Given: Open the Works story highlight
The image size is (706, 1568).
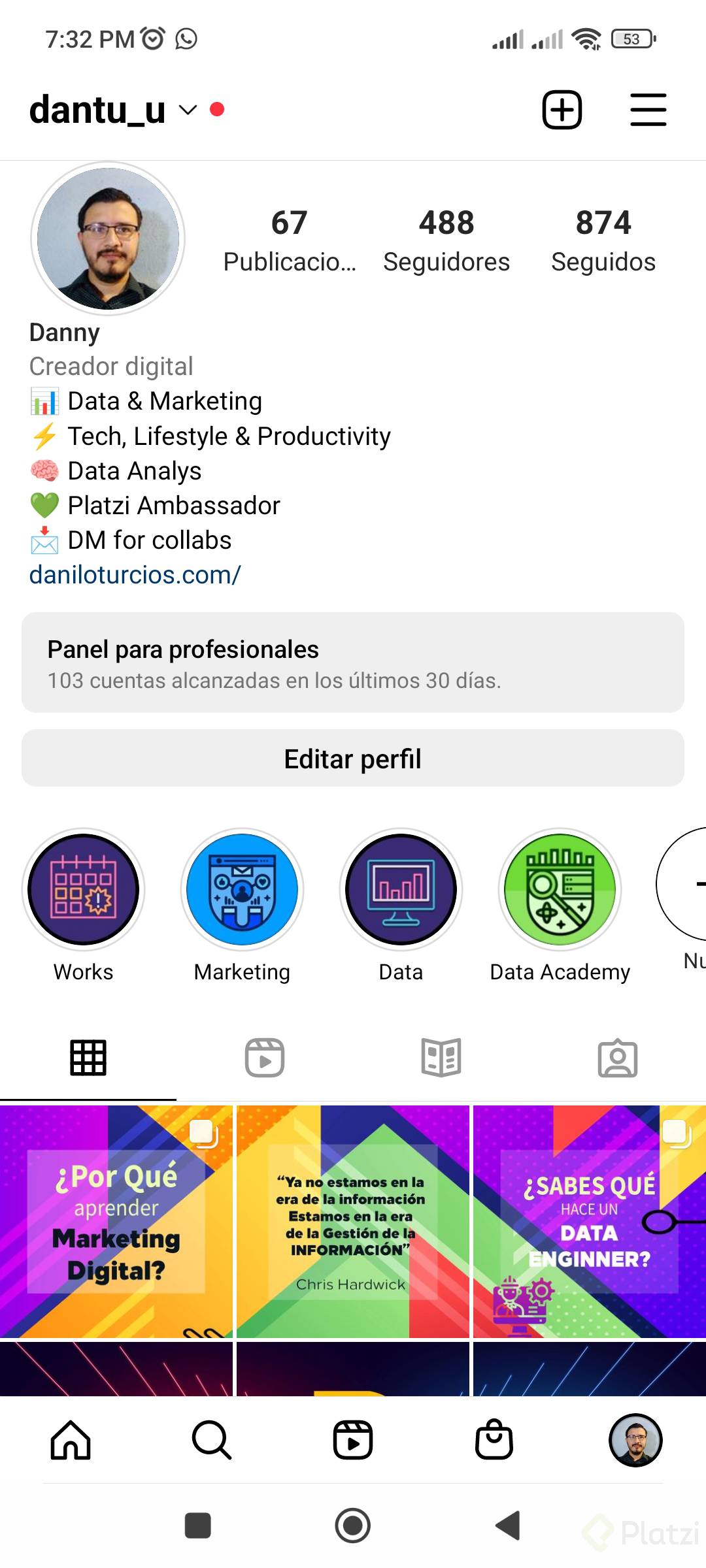Looking at the screenshot, I should (x=82, y=890).
